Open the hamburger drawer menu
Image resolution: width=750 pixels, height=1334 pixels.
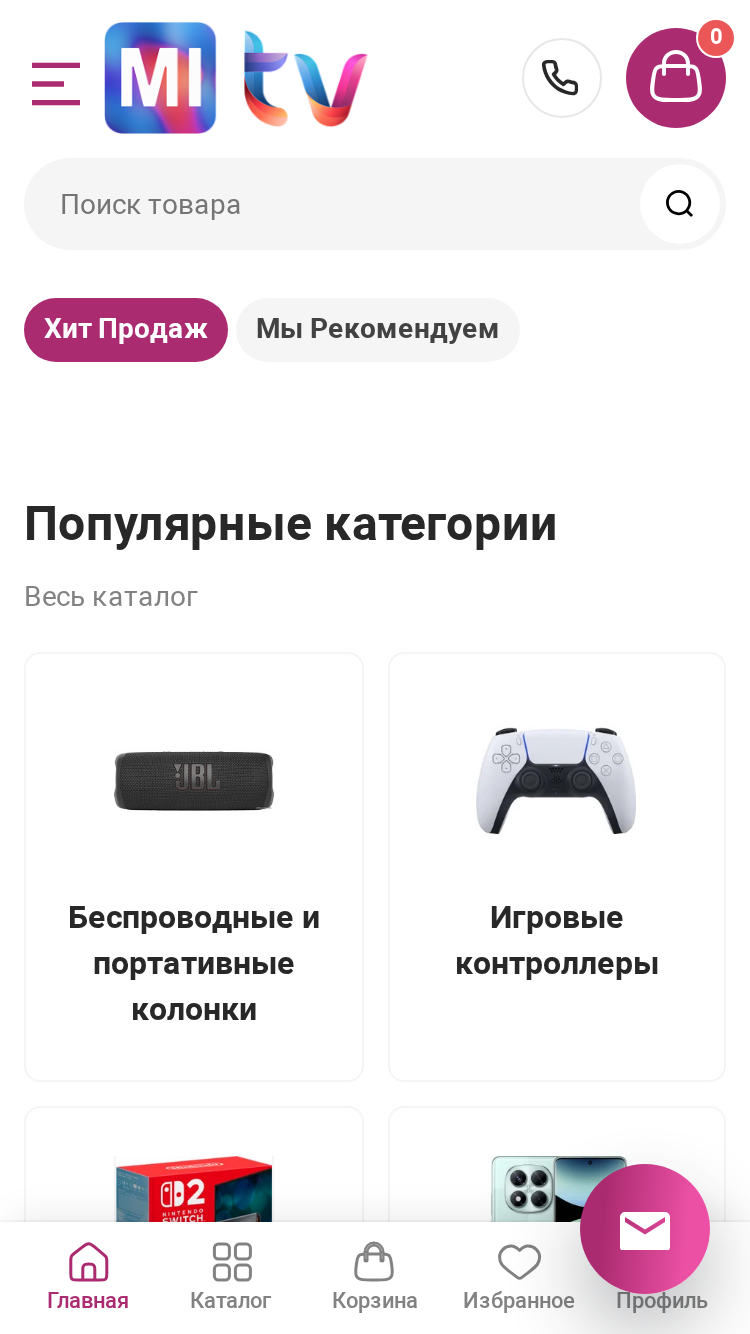pyautogui.click(x=56, y=84)
